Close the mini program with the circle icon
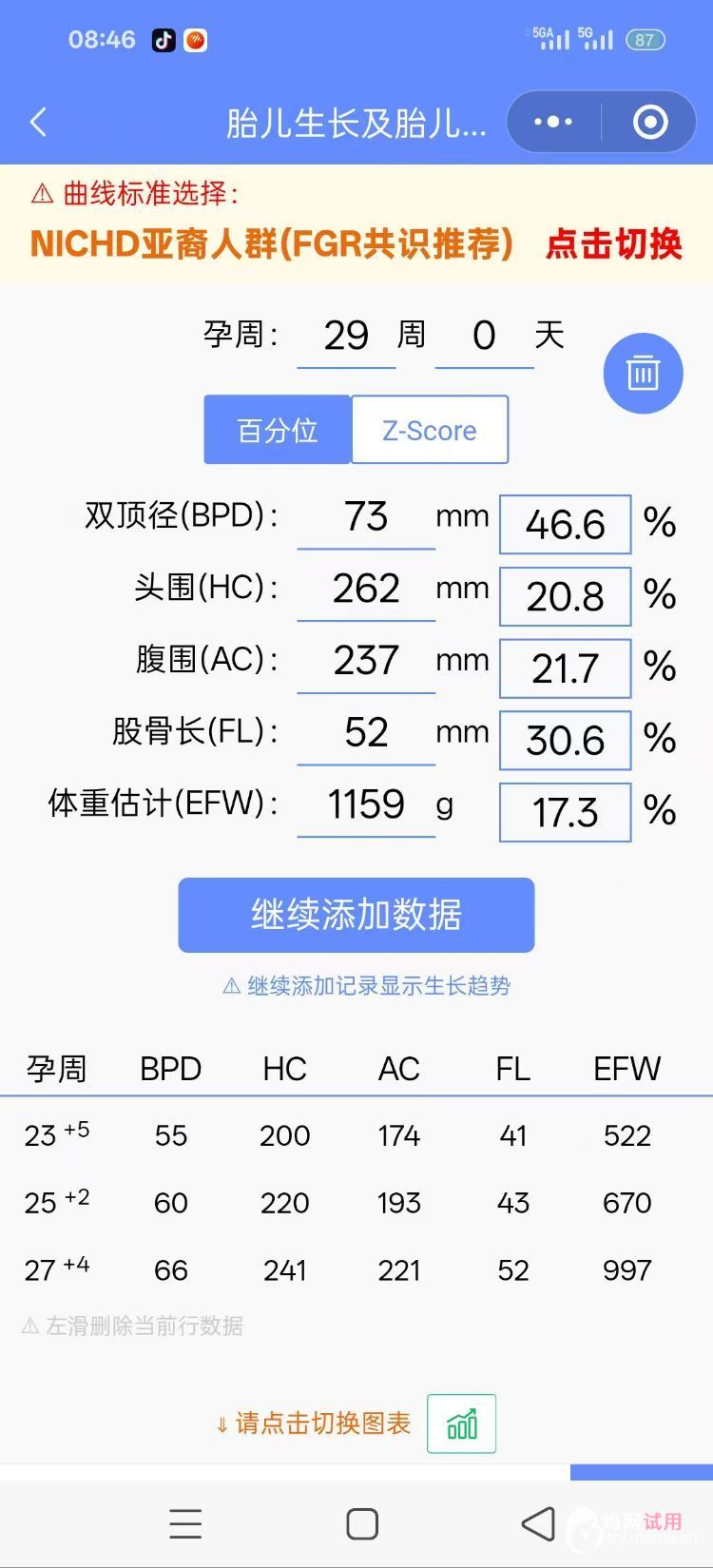The width and height of the screenshot is (713, 1568). (x=650, y=122)
